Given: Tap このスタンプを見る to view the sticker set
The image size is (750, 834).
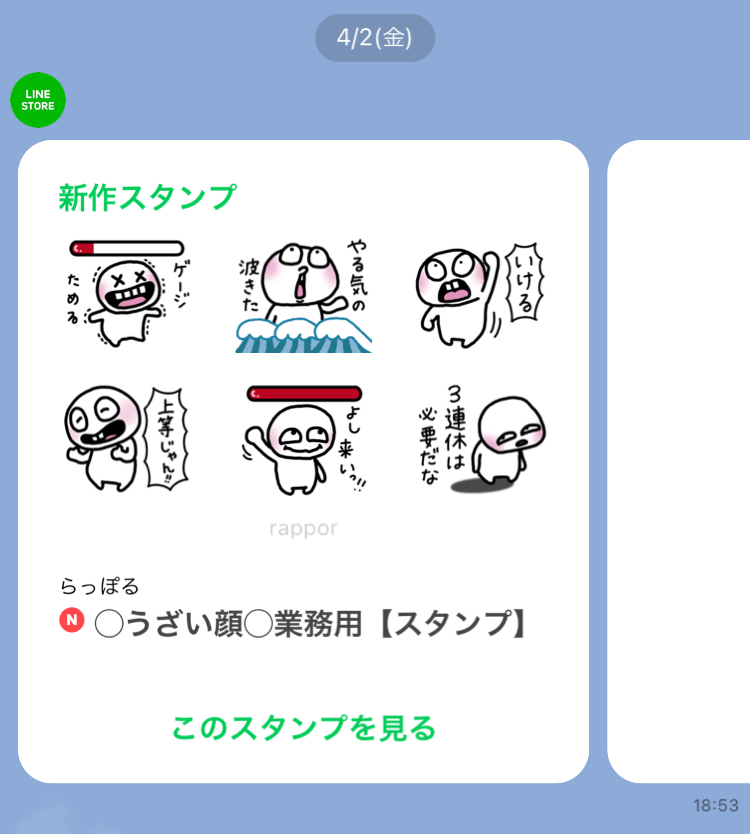Looking at the screenshot, I should 303,728.
